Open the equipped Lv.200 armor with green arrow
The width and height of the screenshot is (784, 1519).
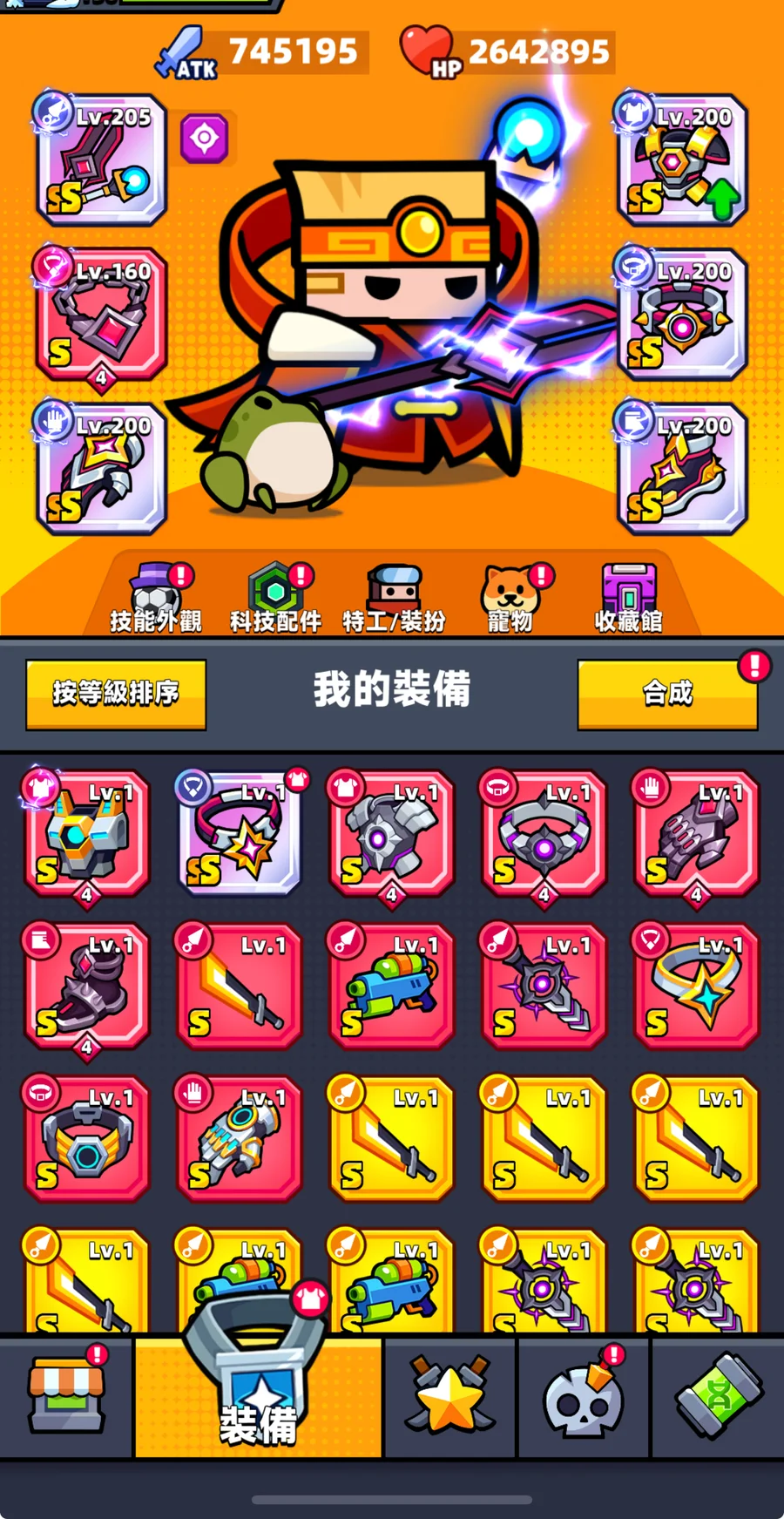(x=682, y=160)
